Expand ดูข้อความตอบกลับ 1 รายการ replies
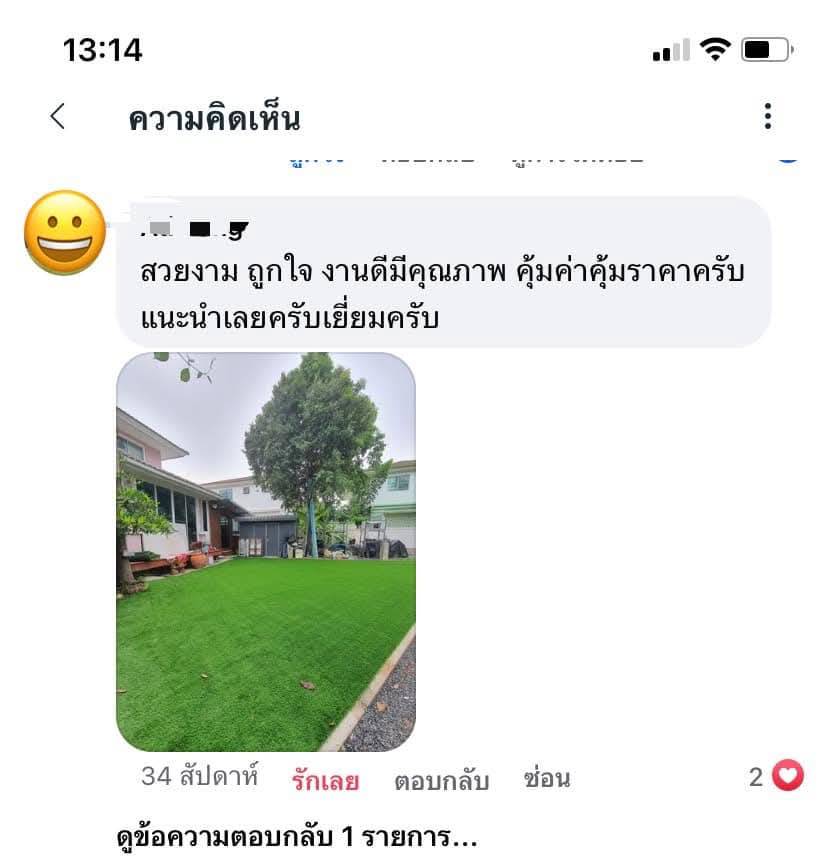828x862 pixels. point(297,835)
